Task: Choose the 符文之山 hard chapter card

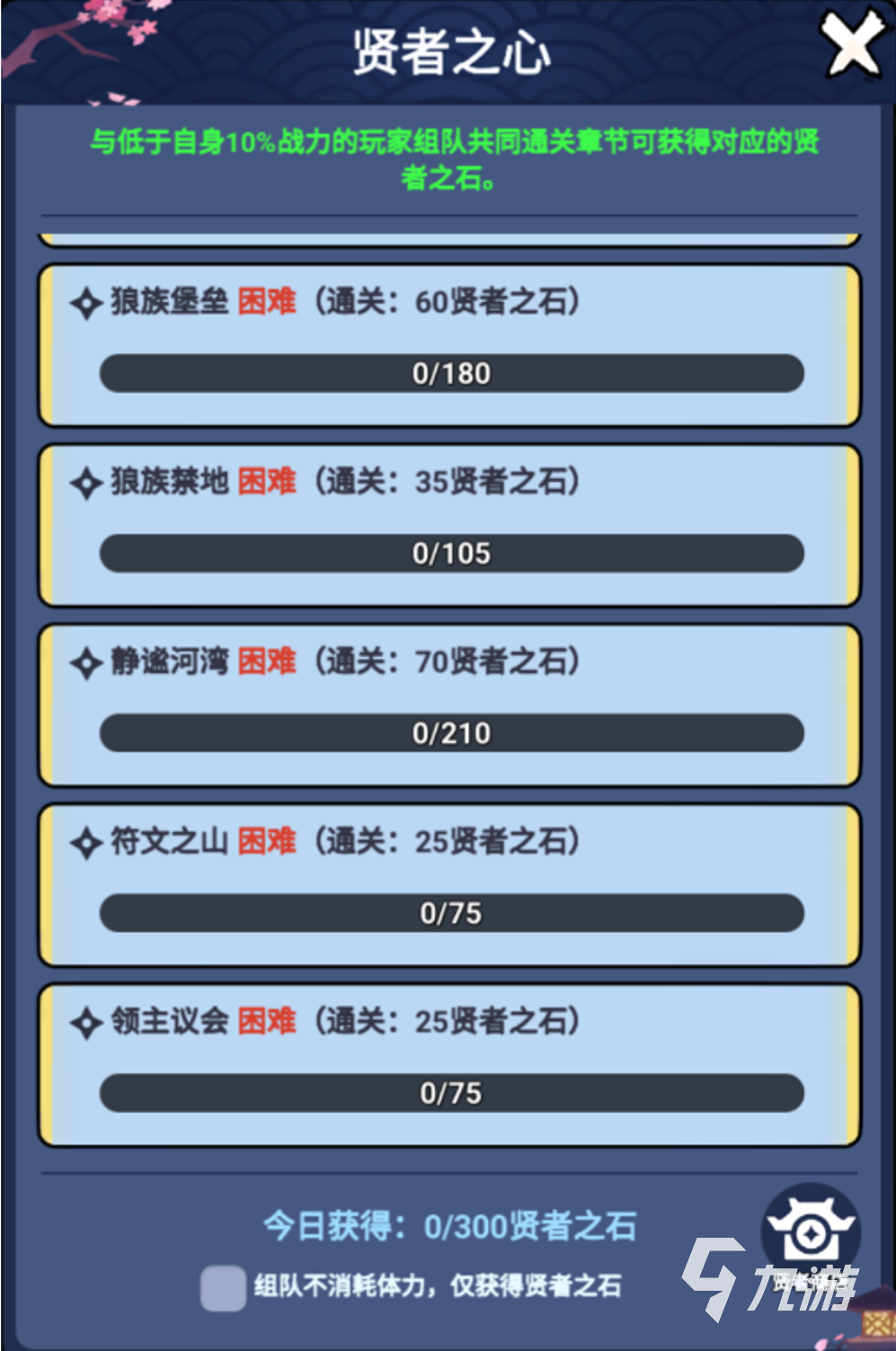Action: [449, 884]
